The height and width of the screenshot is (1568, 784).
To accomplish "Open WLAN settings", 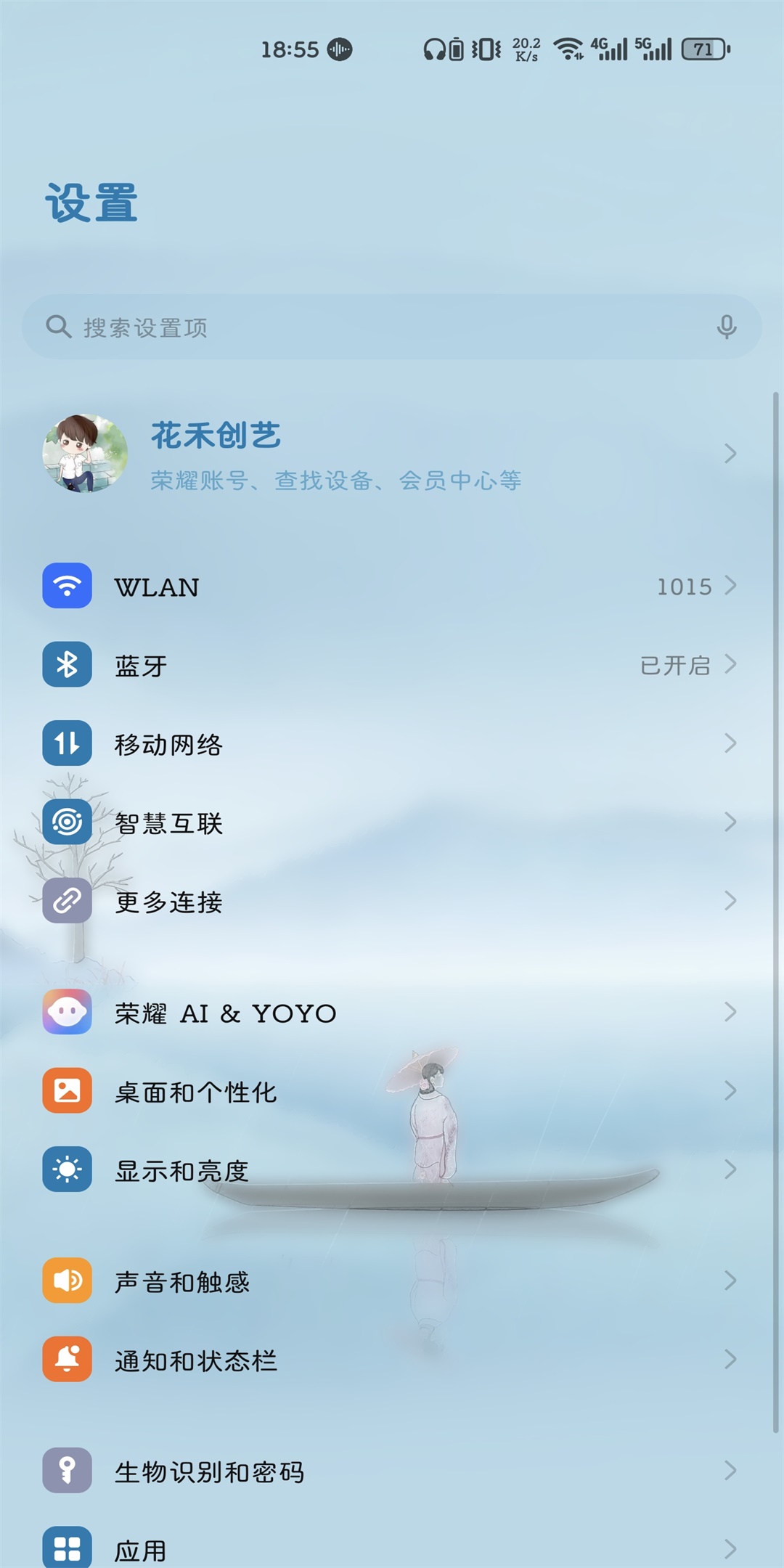I will [x=392, y=587].
